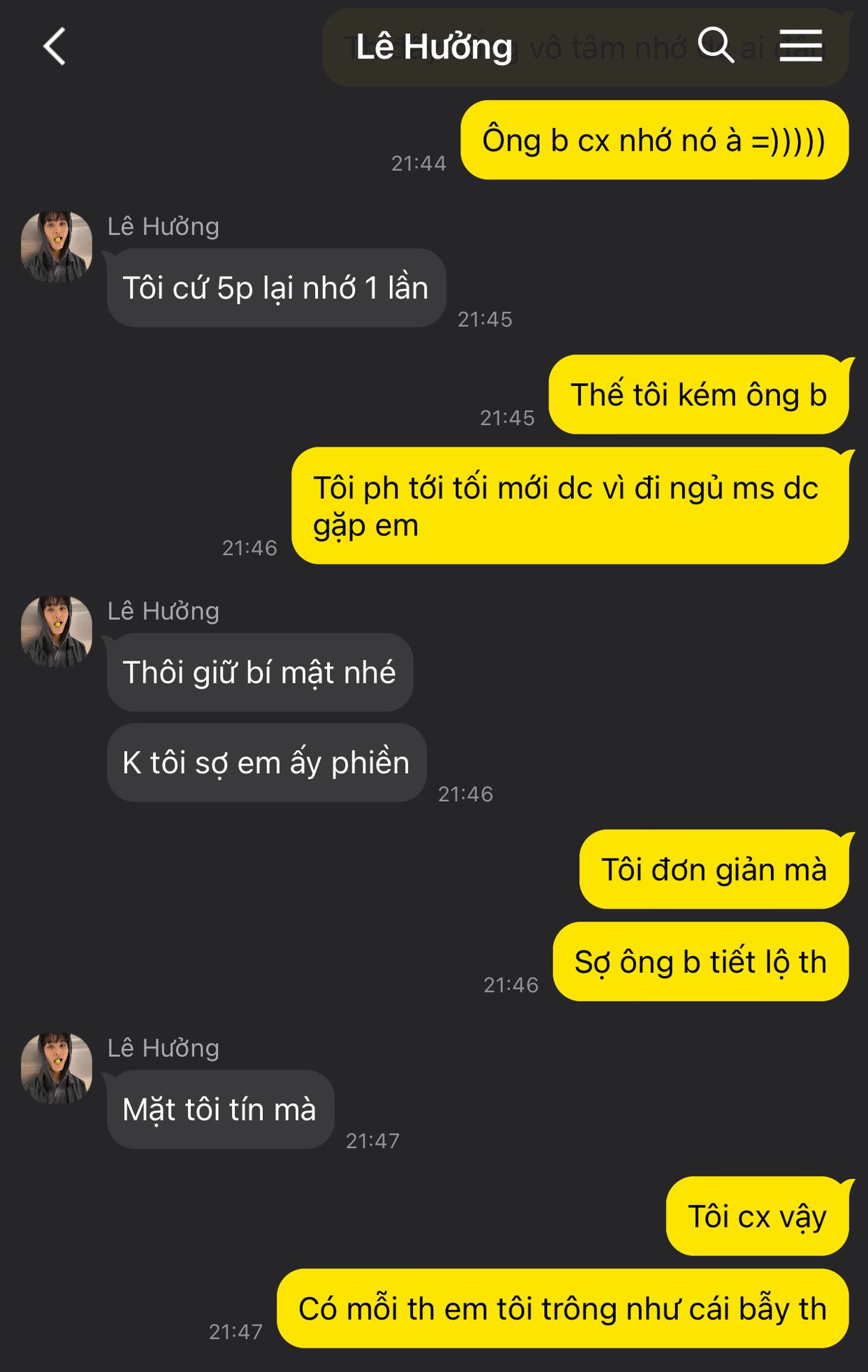Tap Lê Hưởng's avatar beside 'Thôi giữ bí mật'

[x=57, y=631]
